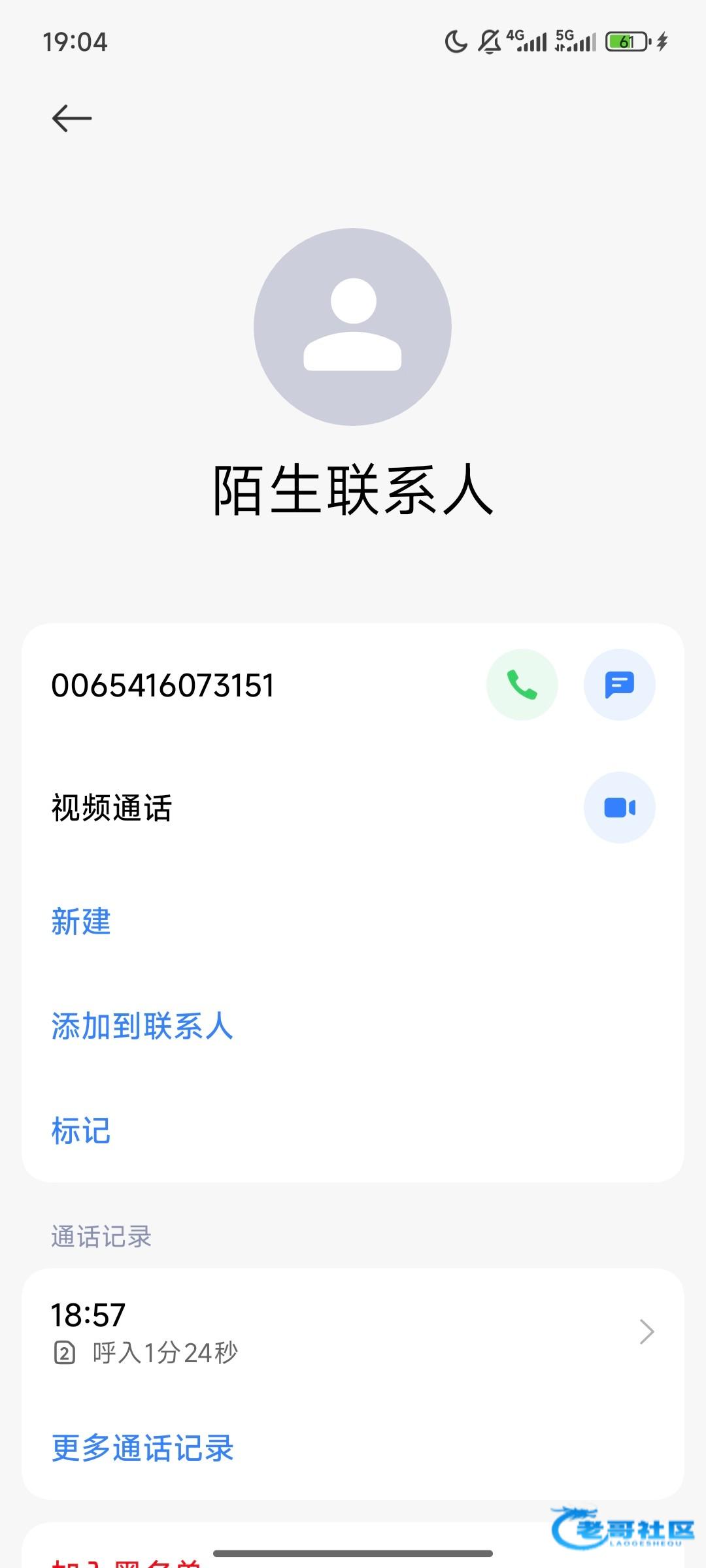
Task: Start a video call with this contact
Action: 619,808
